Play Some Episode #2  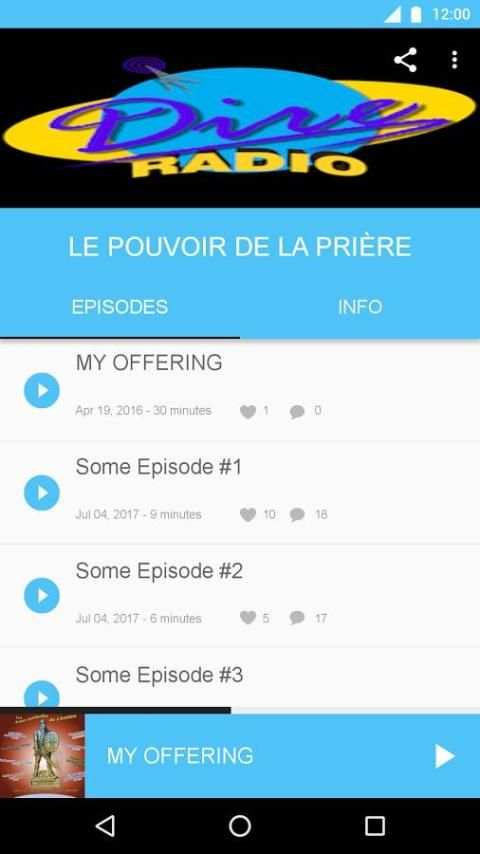(41, 596)
